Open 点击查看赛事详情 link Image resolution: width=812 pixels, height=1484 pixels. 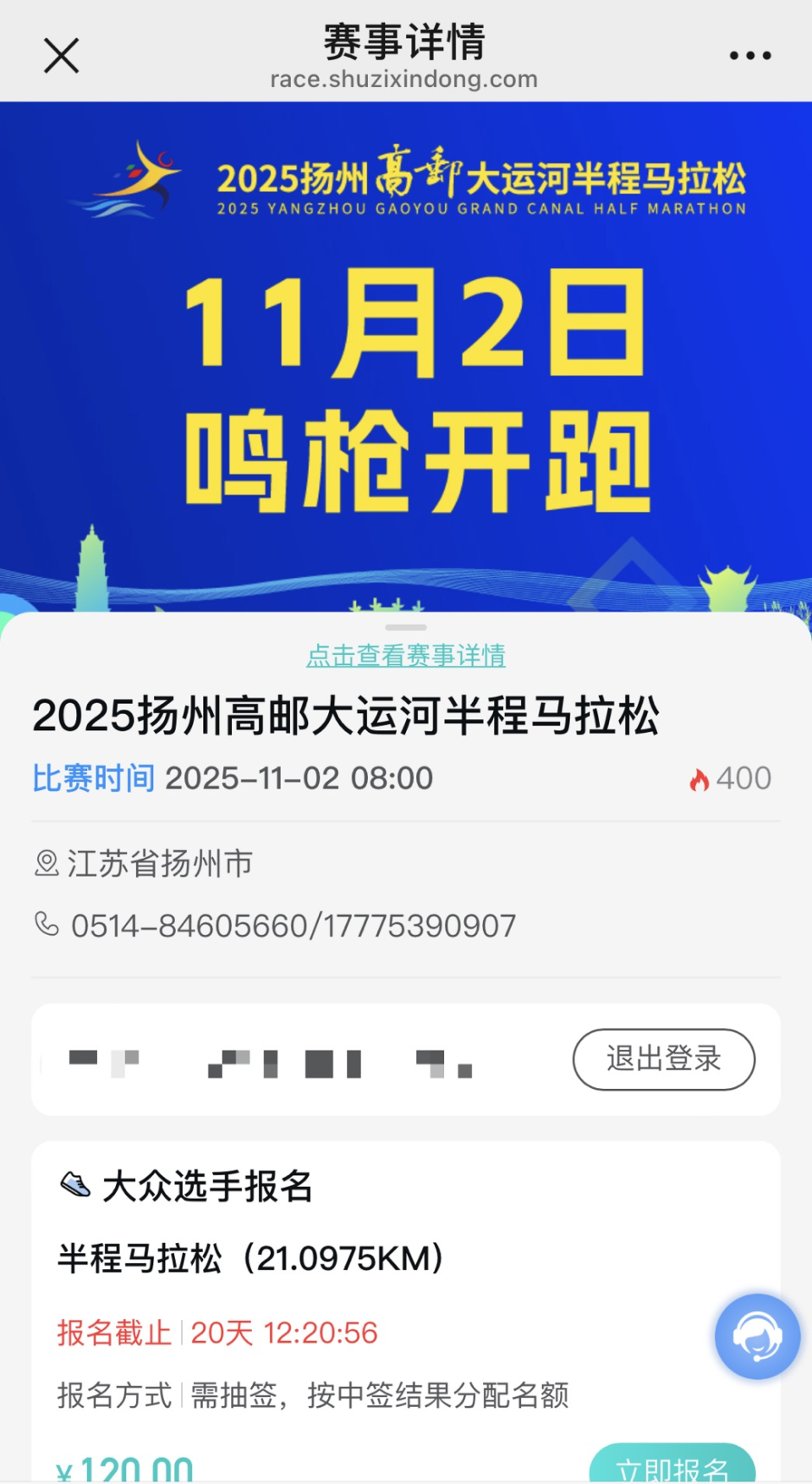[x=406, y=655]
